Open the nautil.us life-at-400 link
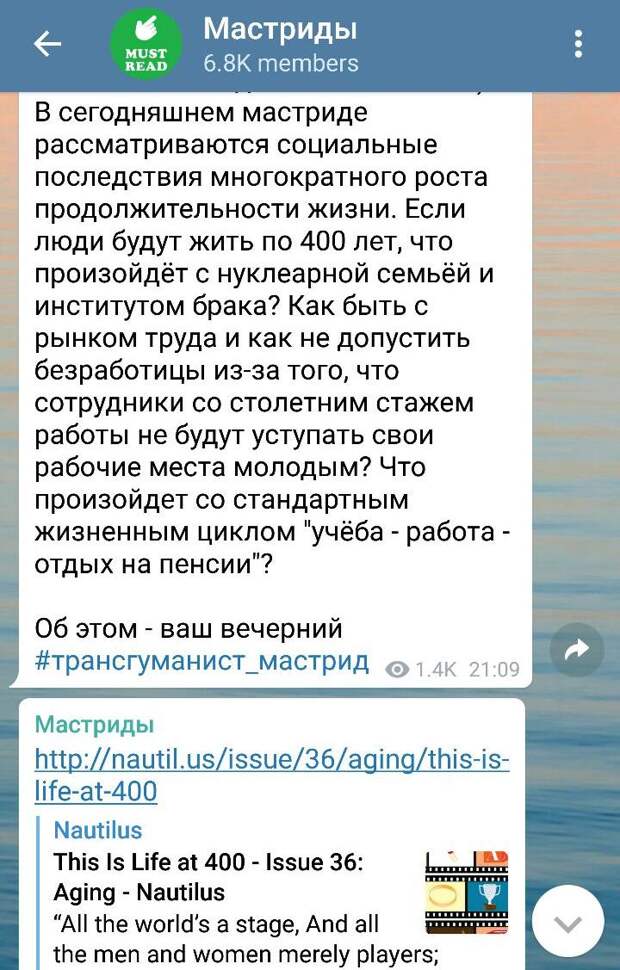The width and height of the screenshot is (620, 970). click(272, 776)
